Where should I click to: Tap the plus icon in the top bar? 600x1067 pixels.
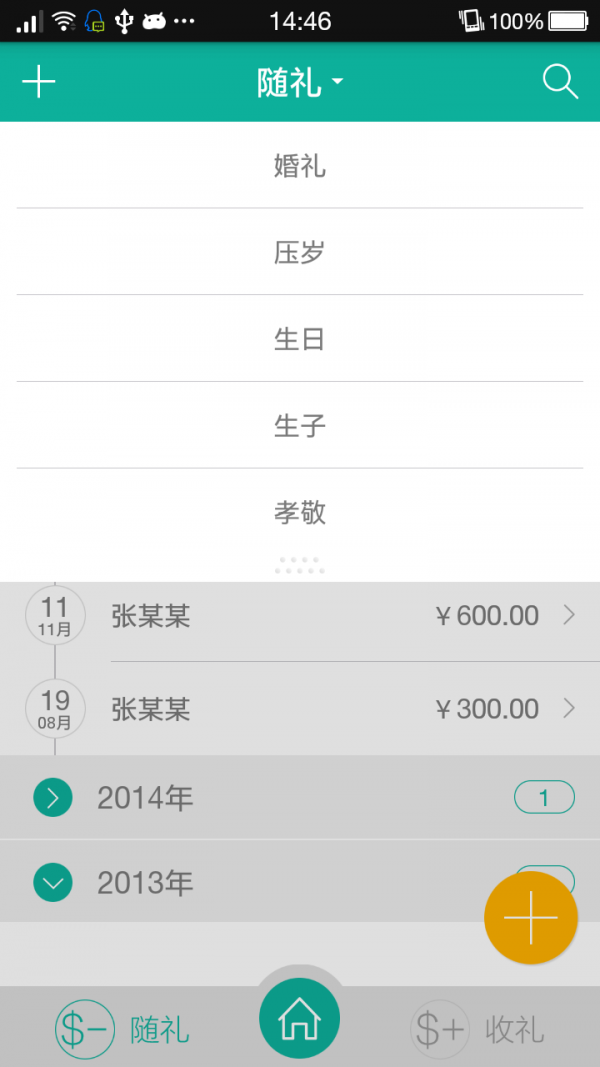pyautogui.click(x=39, y=82)
